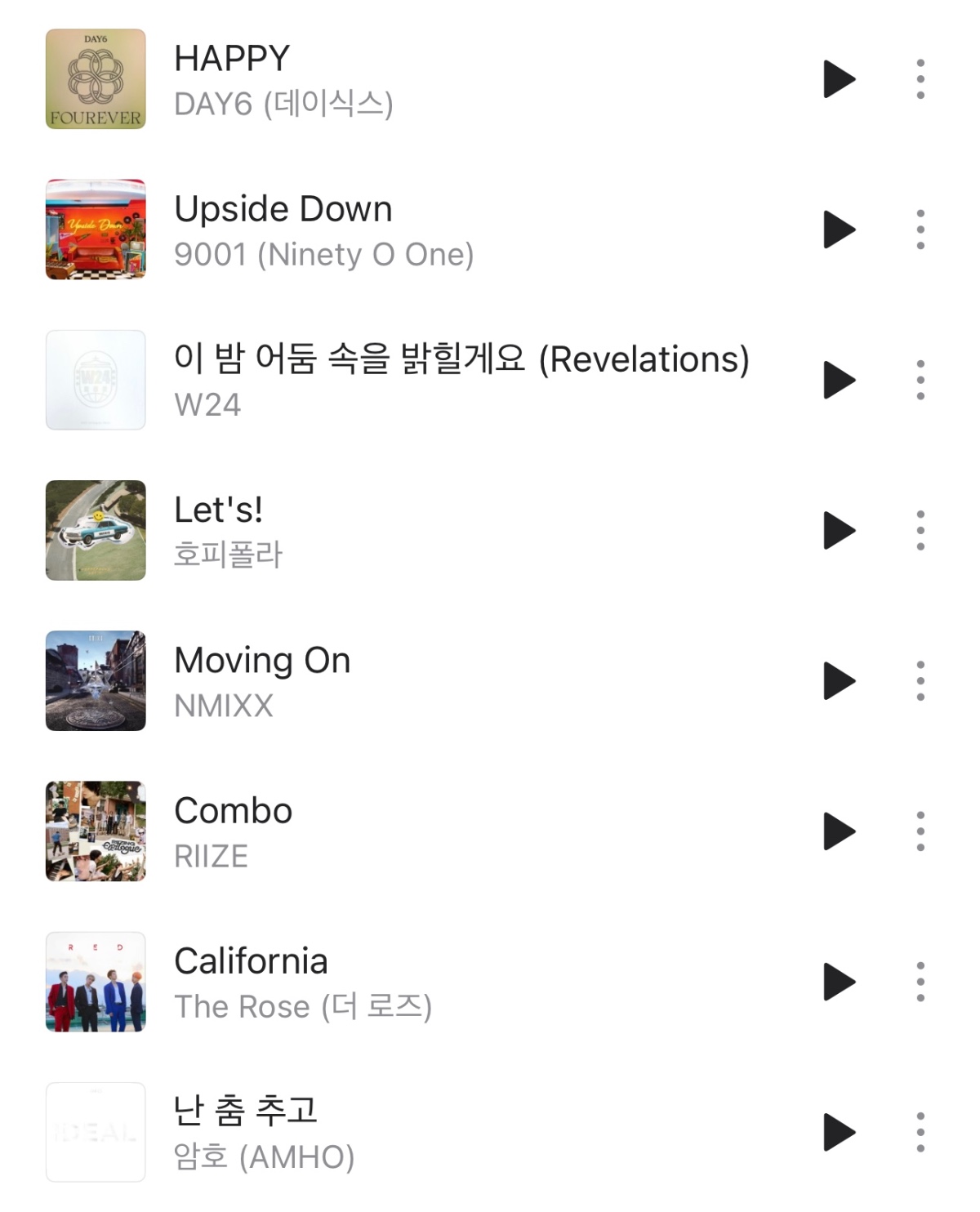Open the HAPPY song row
The height and width of the screenshot is (1212, 980).
click(x=408, y=79)
